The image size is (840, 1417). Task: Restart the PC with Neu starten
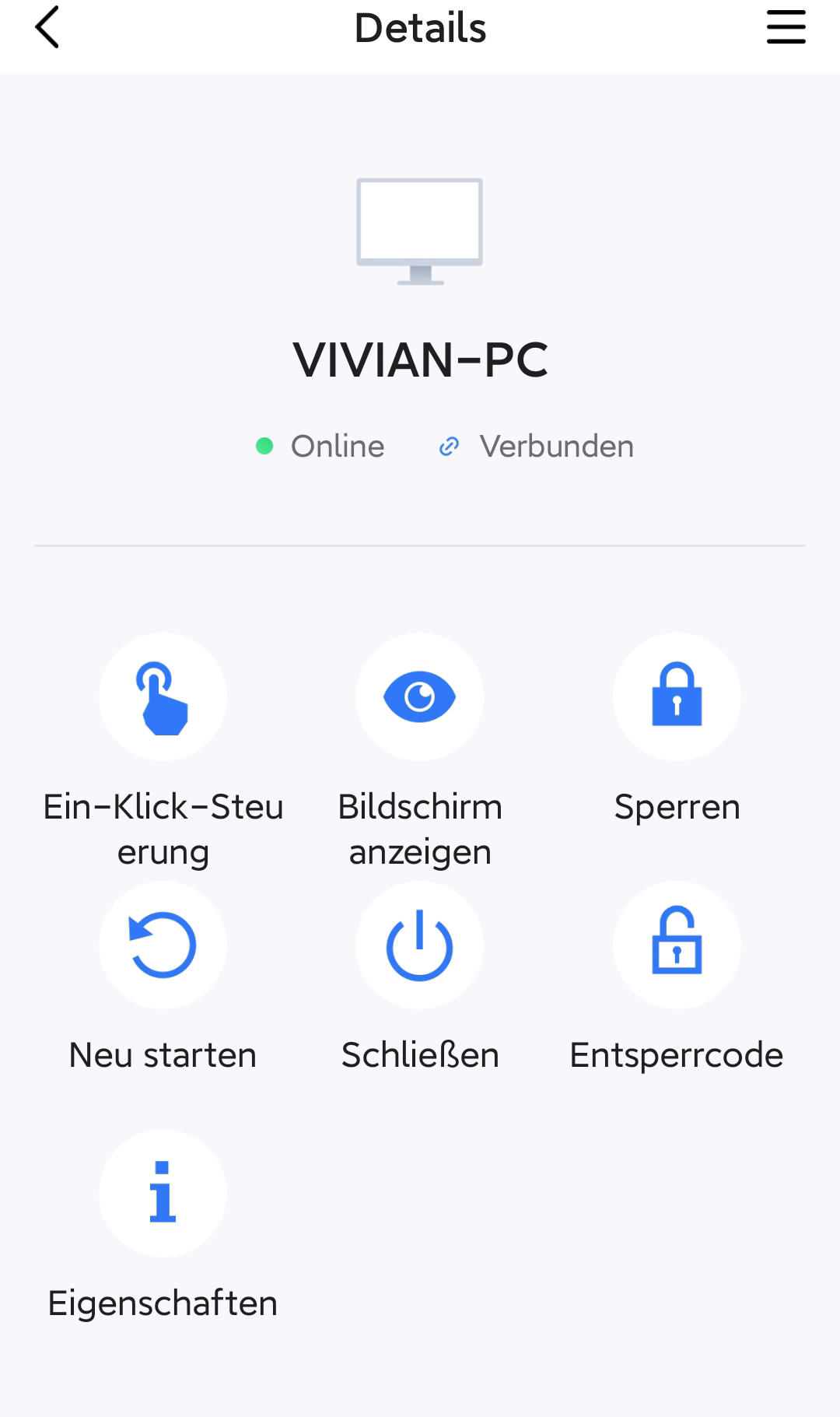pos(163,945)
